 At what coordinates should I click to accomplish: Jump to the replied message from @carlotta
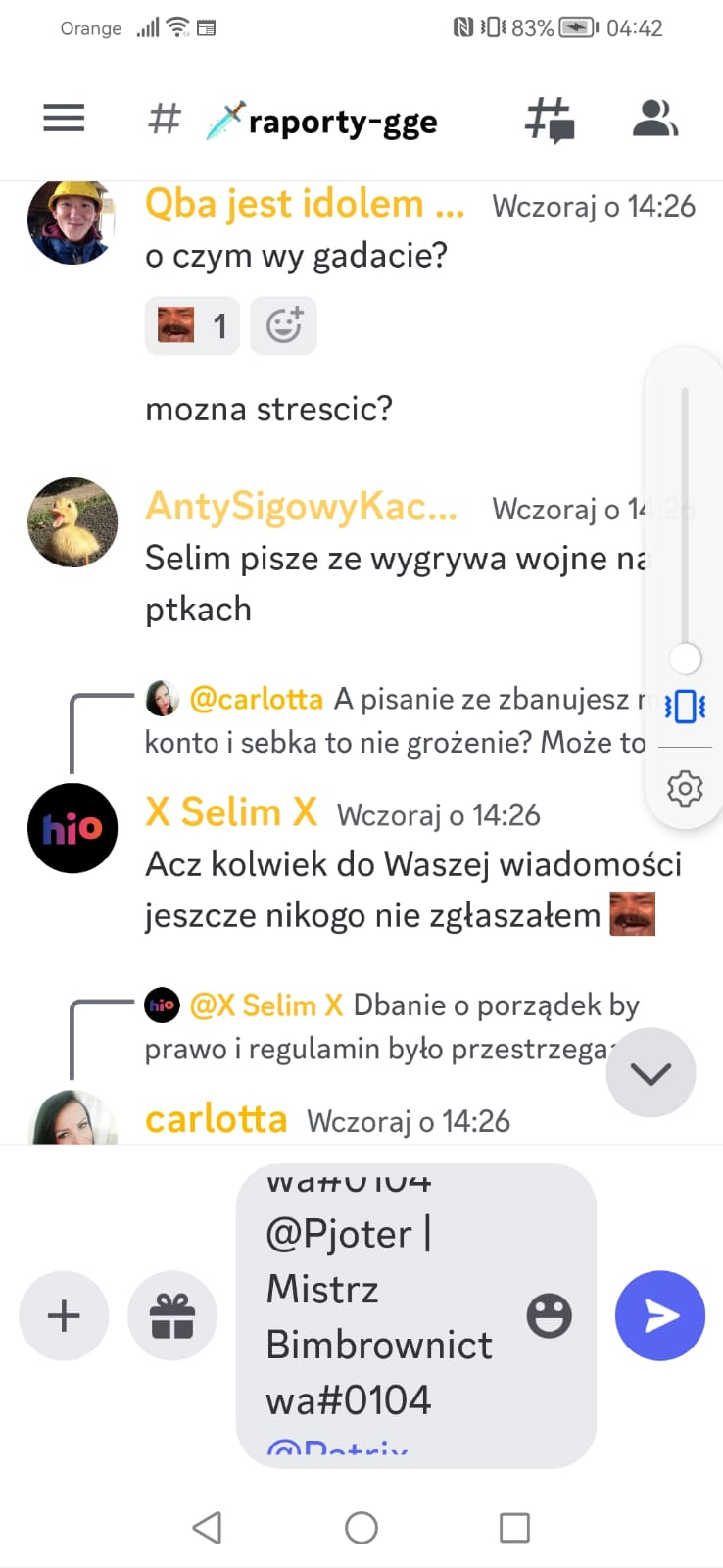(392, 720)
